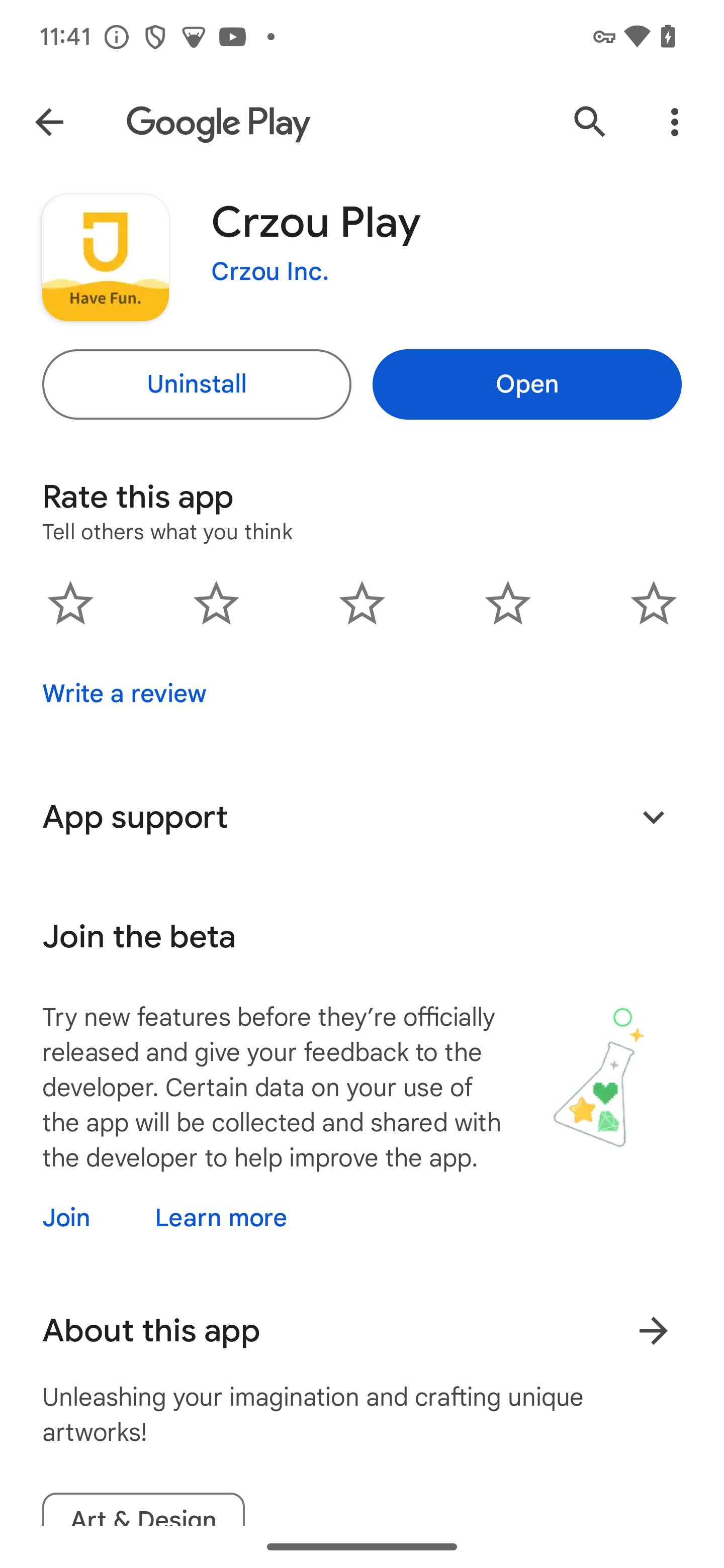
Task: Open Google Play search
Action: (x=589, y=122)
